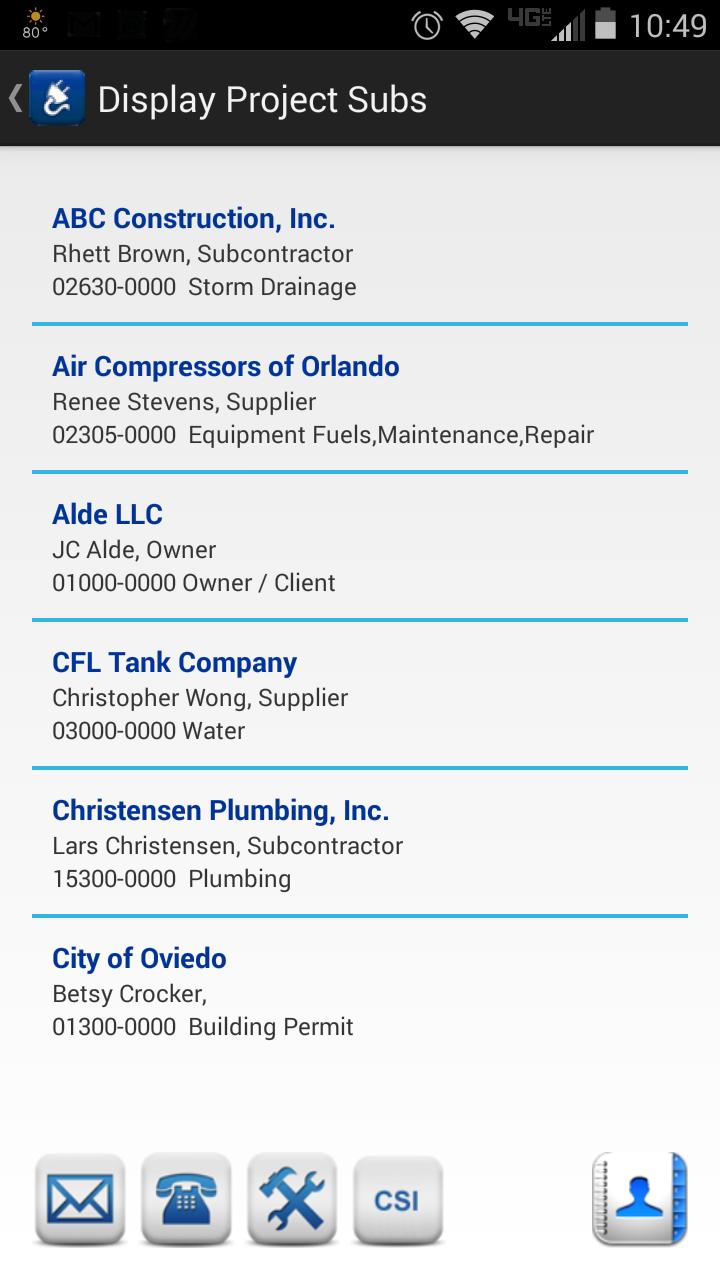
Task: Tap the CSI button
Action: [397, 1199]
